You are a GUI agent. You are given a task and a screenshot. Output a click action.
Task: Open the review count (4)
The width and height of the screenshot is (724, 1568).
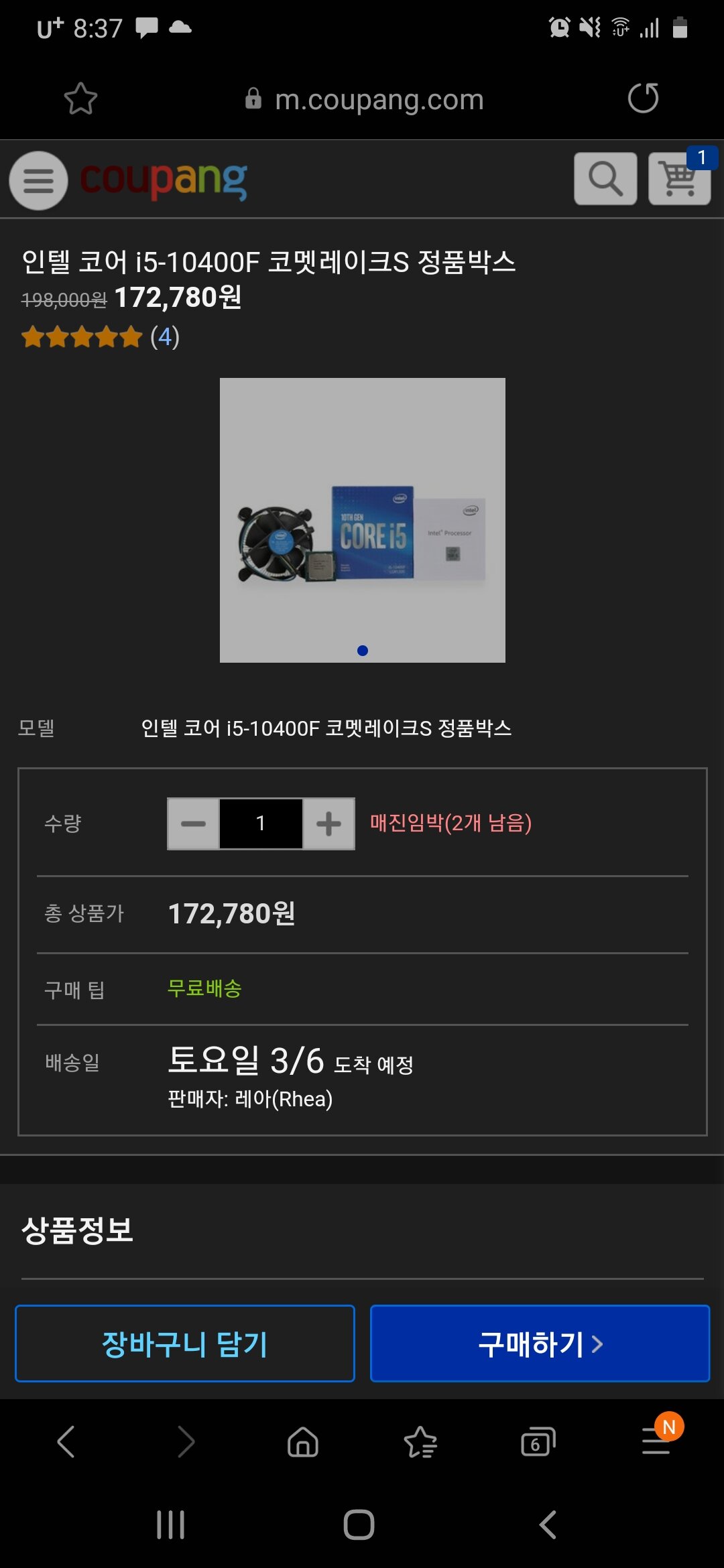(x=165, y=336)
